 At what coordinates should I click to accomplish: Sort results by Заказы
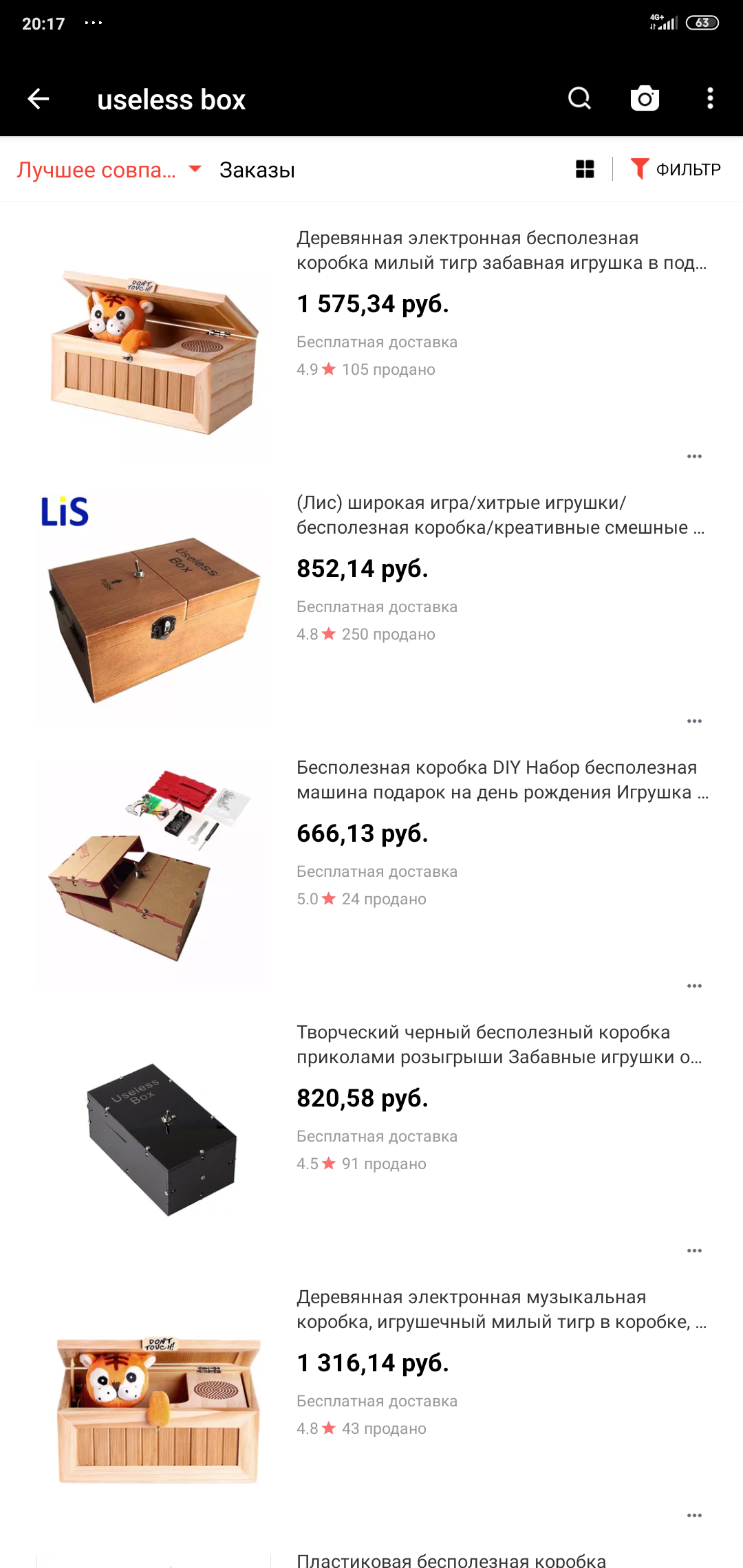257,170
